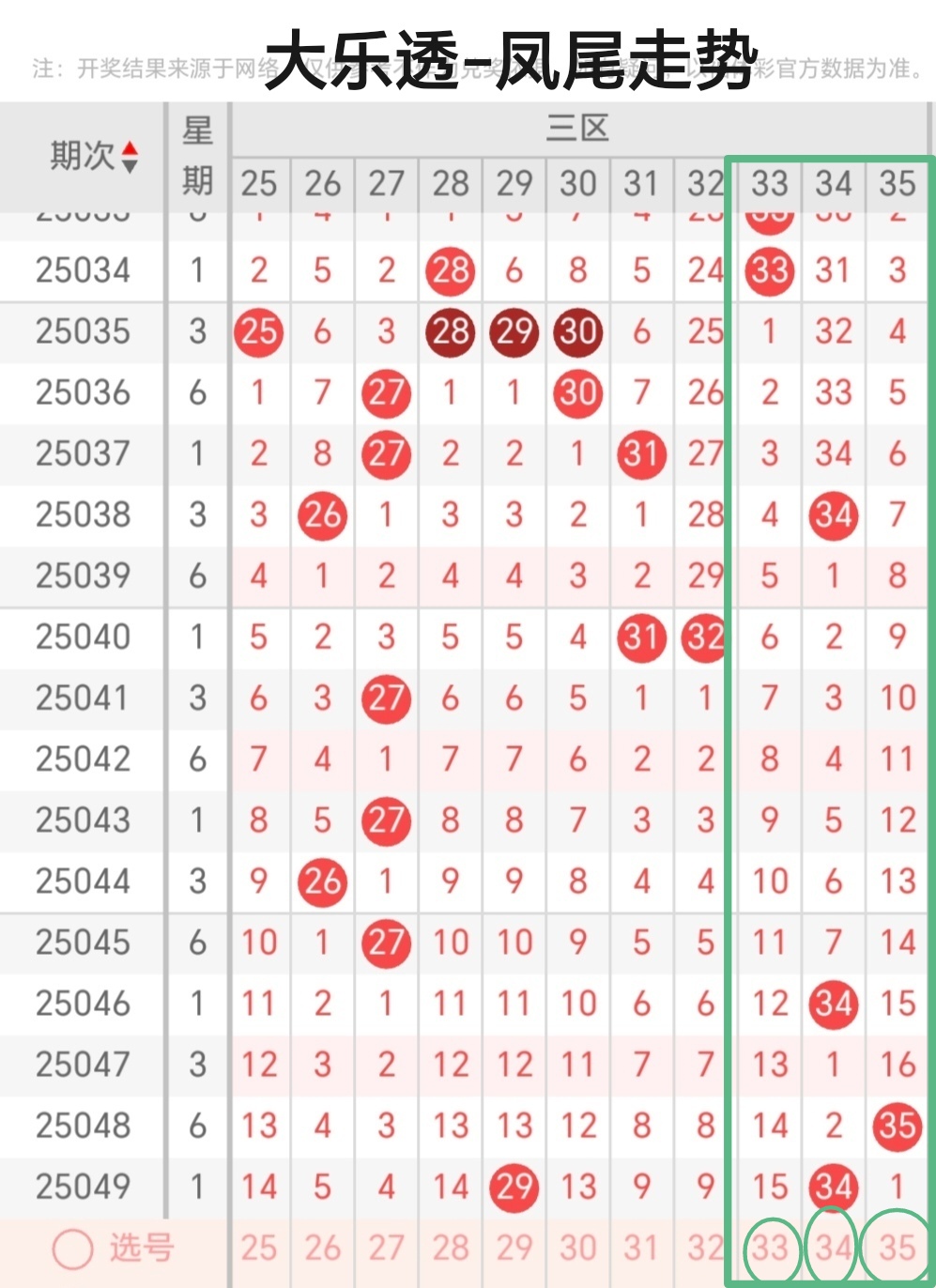Image resolution: width=936 pixels, height=1288 pixels.
Task: Click the red ball 27 in row 25043
Action: point(386,820)
